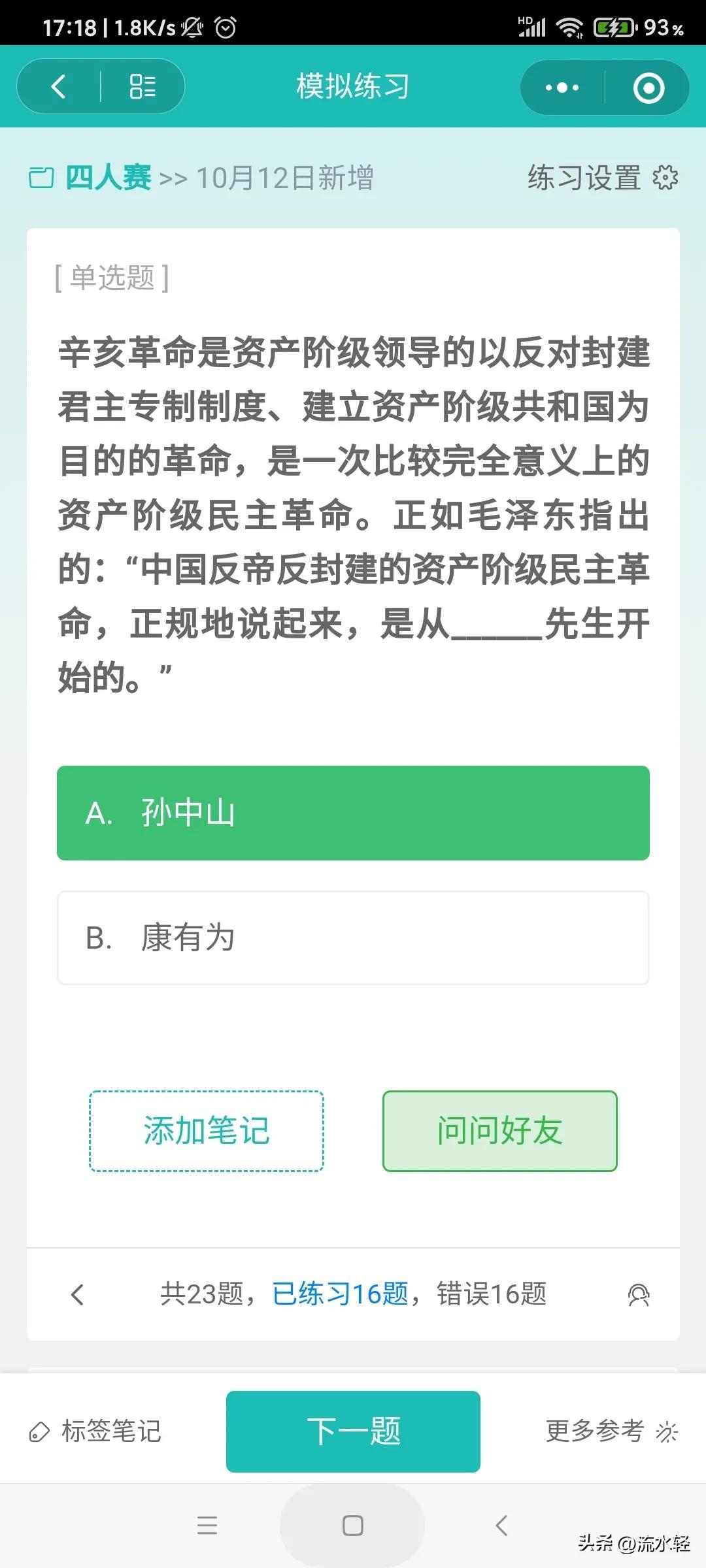Tap the 问问好友 button

tap(499, 1132)
